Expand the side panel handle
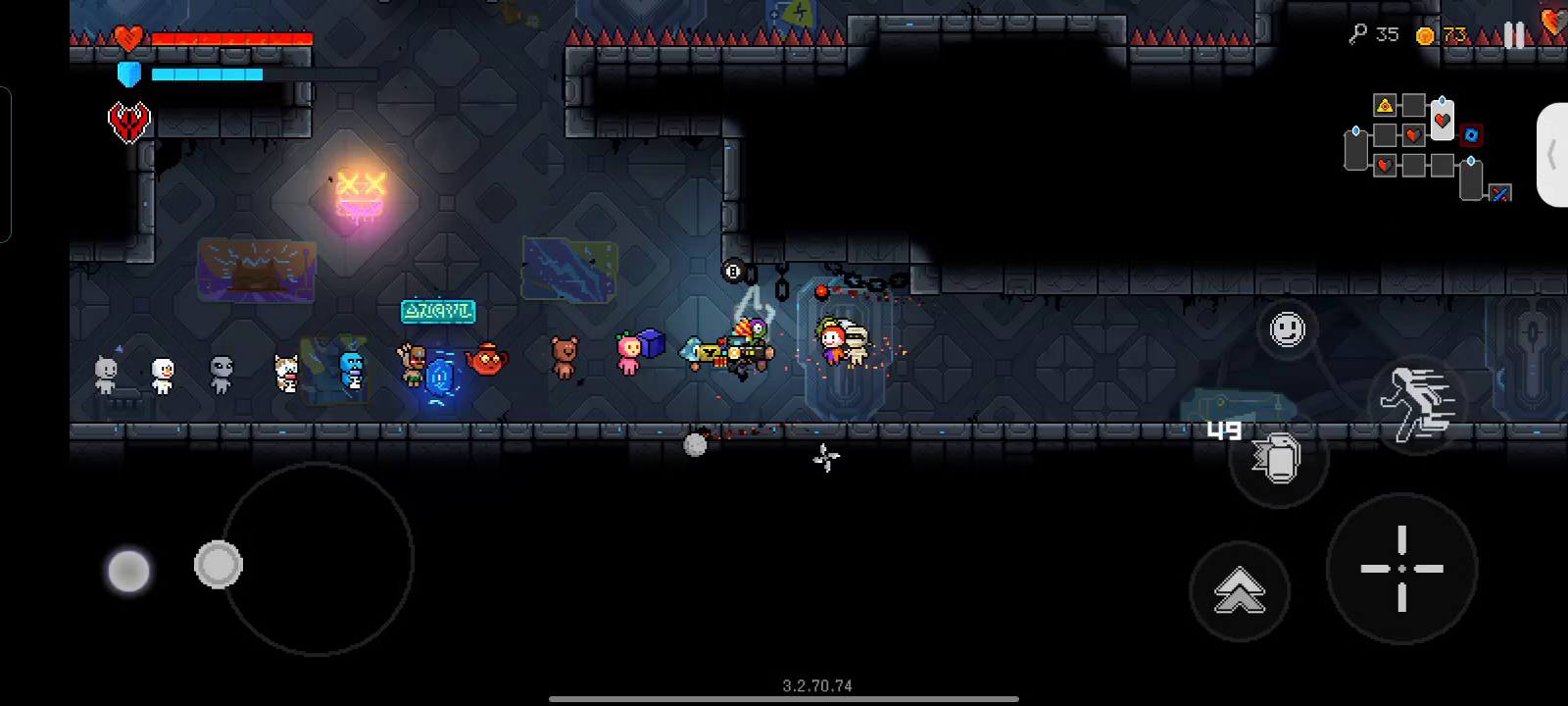 point(1551,155)
